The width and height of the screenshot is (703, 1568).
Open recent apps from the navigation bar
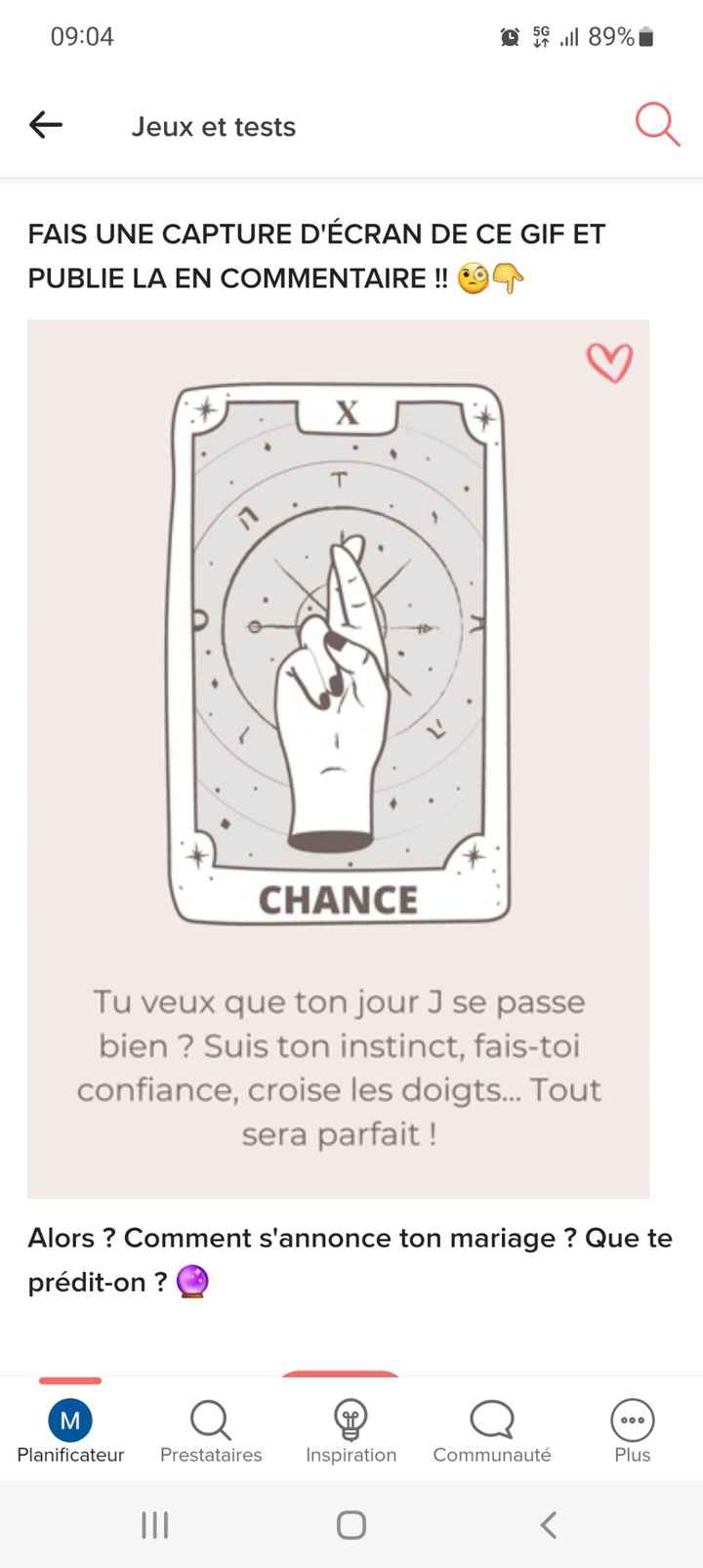[x=154, y=1523]
